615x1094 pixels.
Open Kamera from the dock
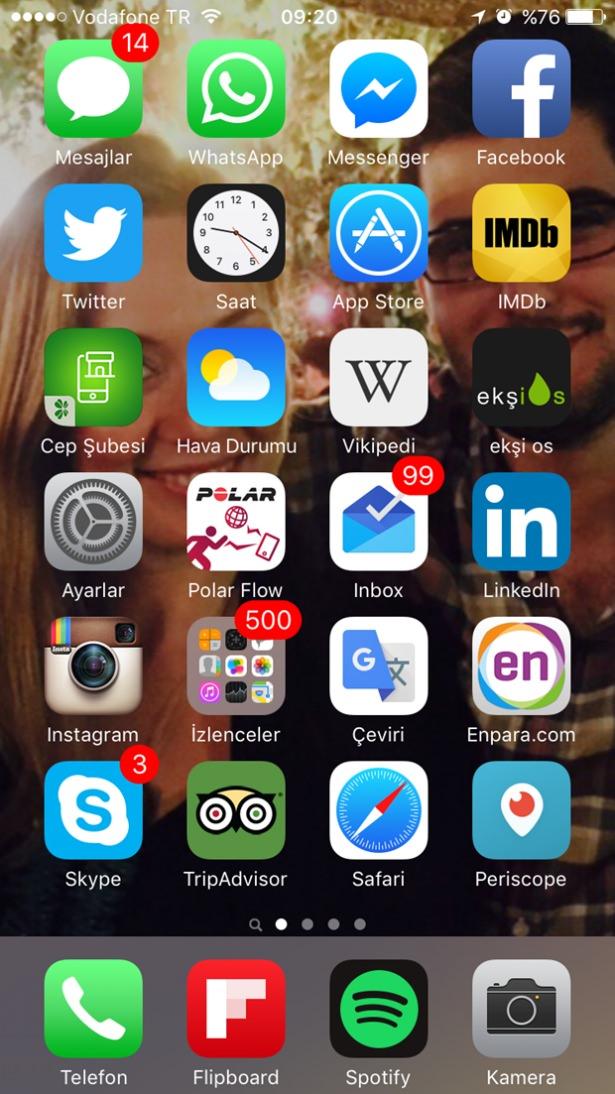click(x=521, y=1008)
